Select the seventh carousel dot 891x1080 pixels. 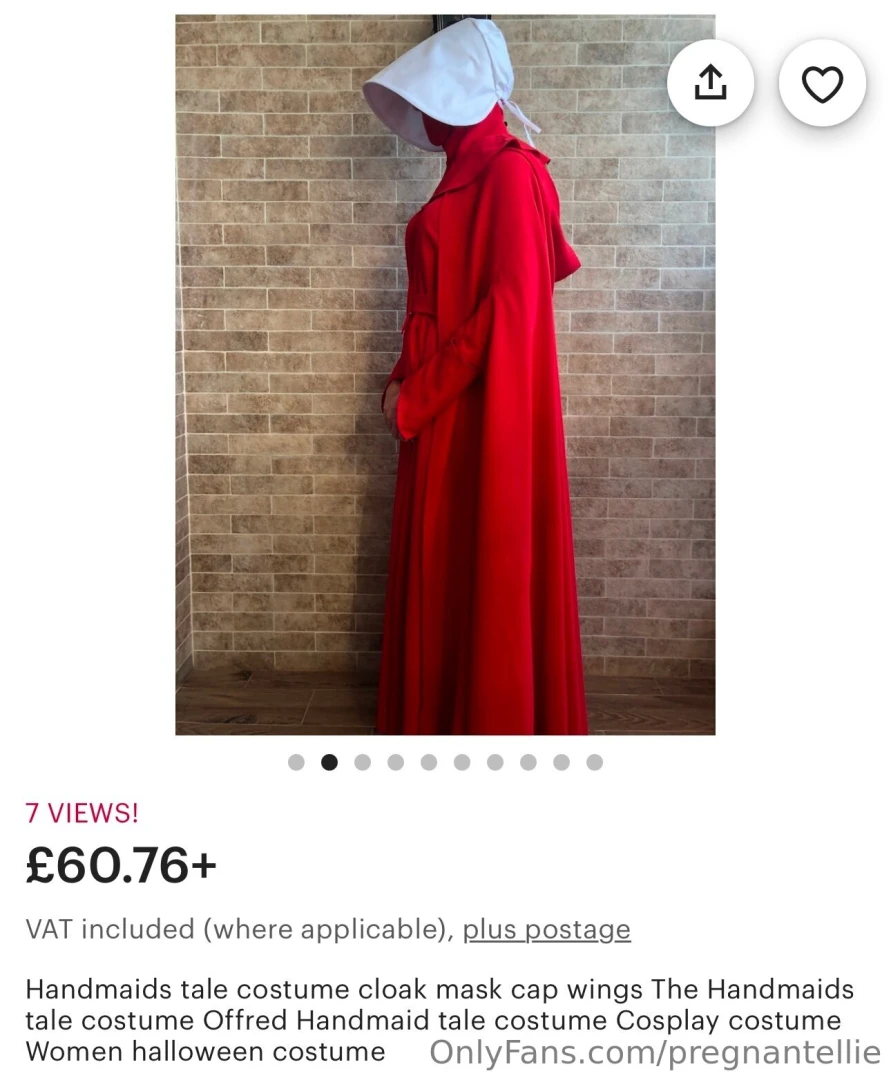[495, 762]
